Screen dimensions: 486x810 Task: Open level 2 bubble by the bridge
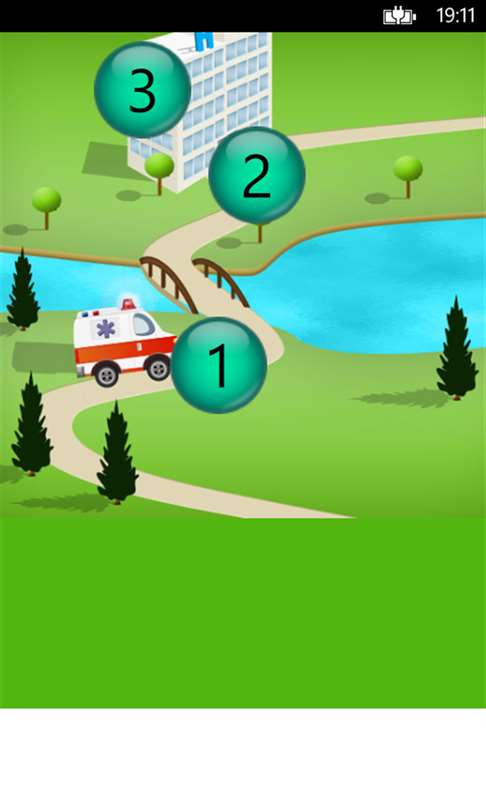click(x=257, y=176)
